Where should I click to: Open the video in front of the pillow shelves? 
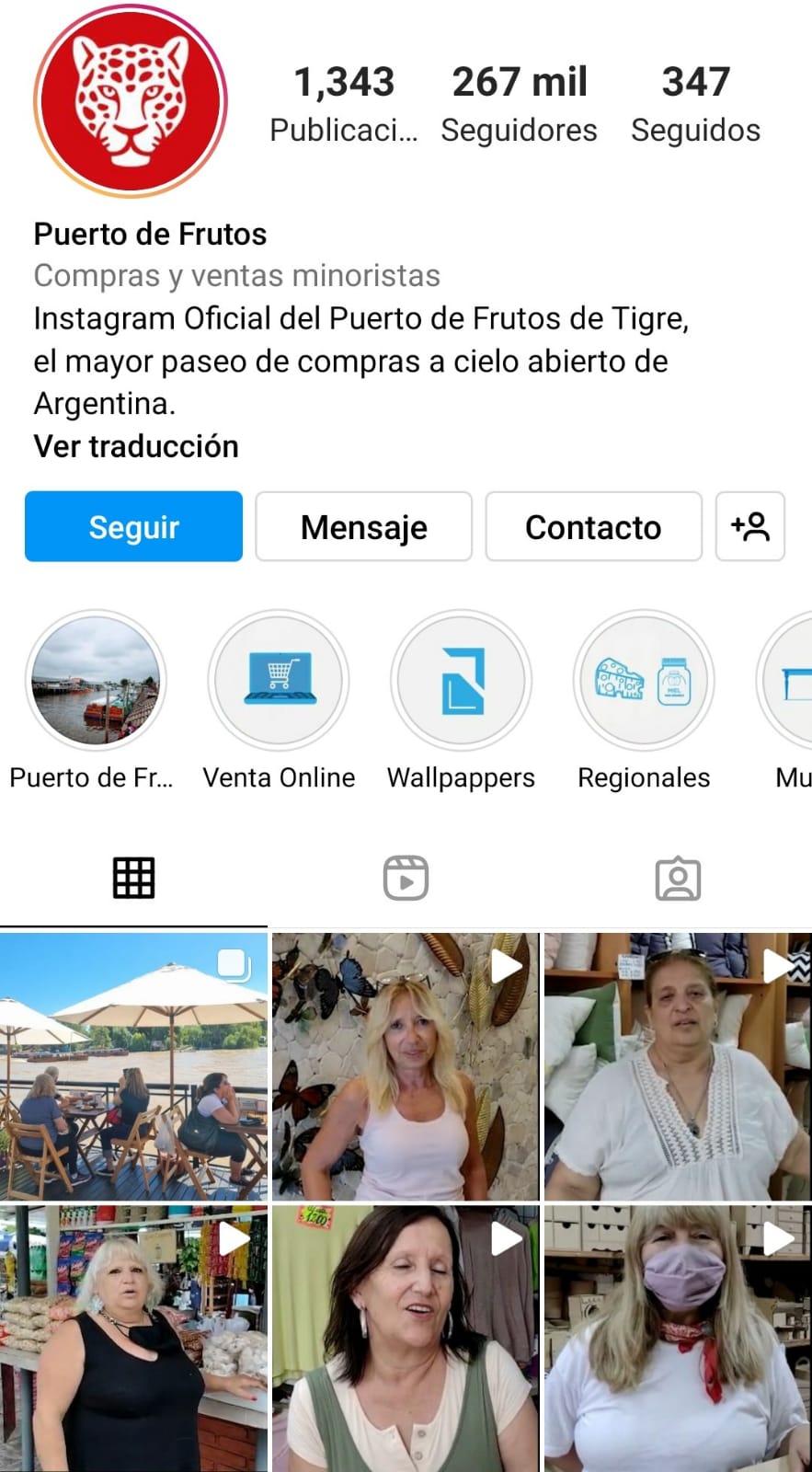point(678,1065)
